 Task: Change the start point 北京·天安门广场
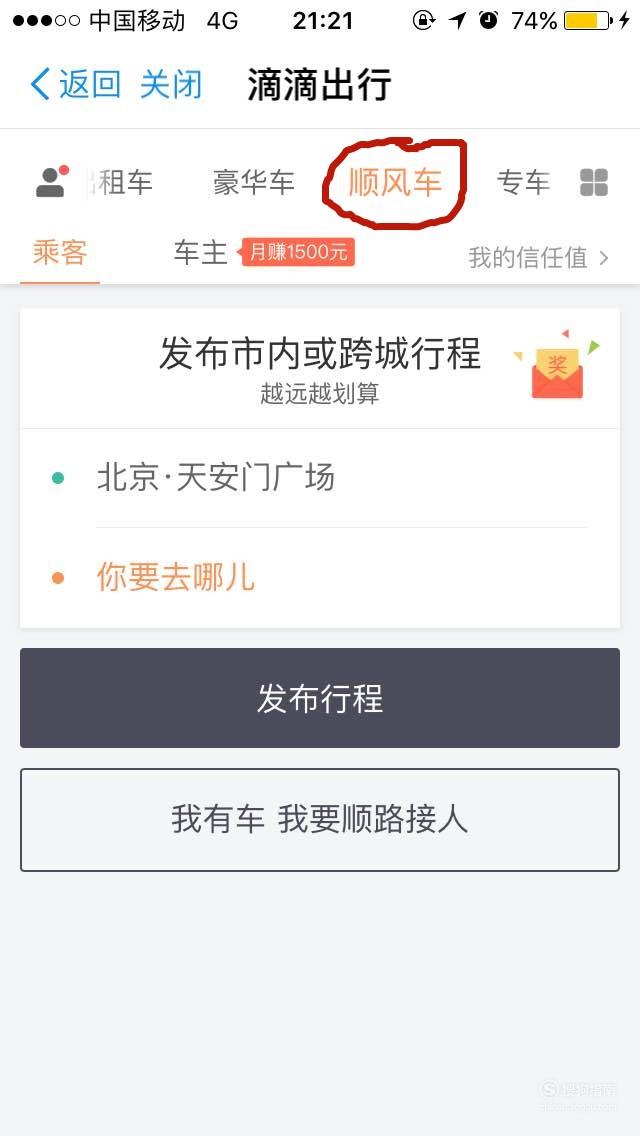tap(320, 478)
